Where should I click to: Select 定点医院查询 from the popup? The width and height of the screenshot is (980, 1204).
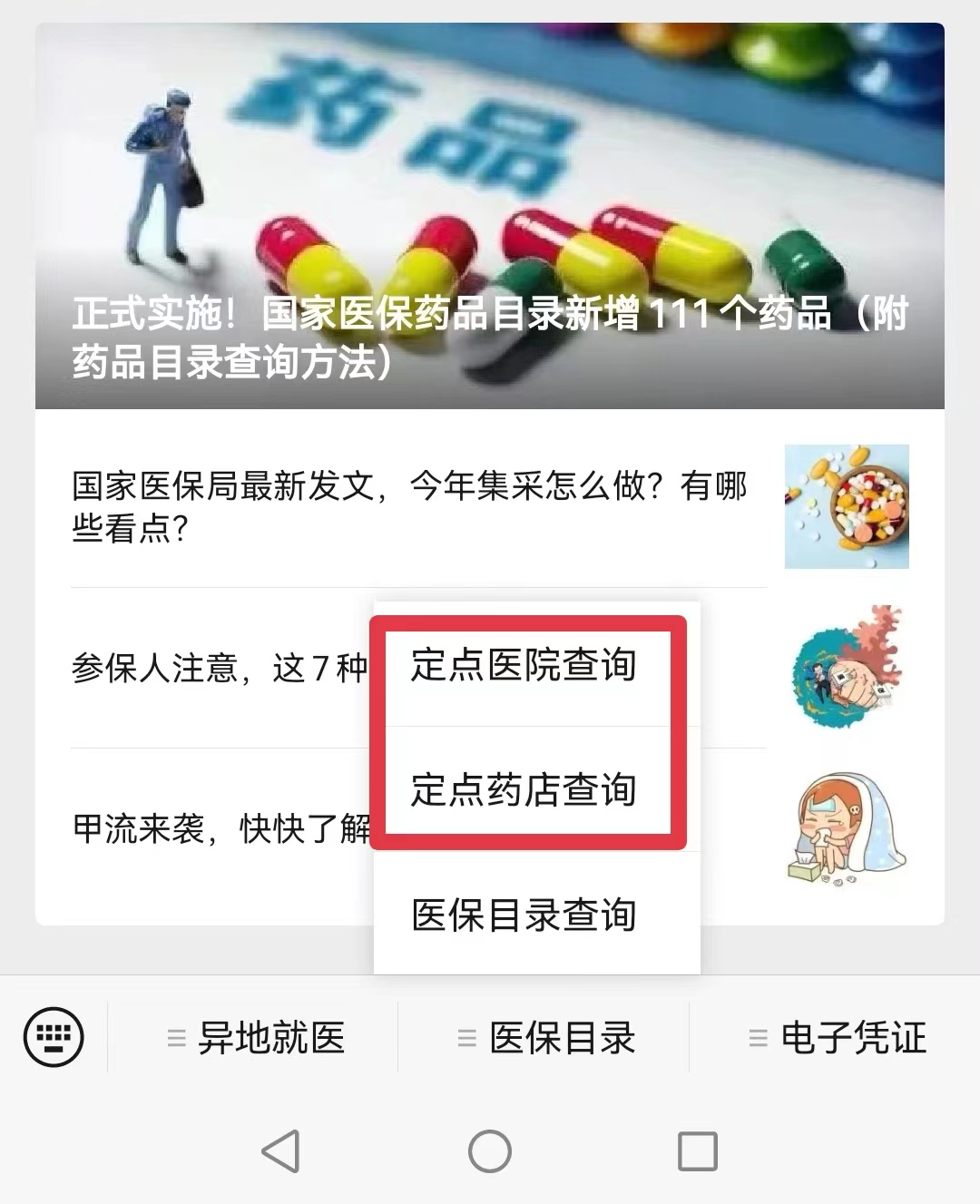524,665
